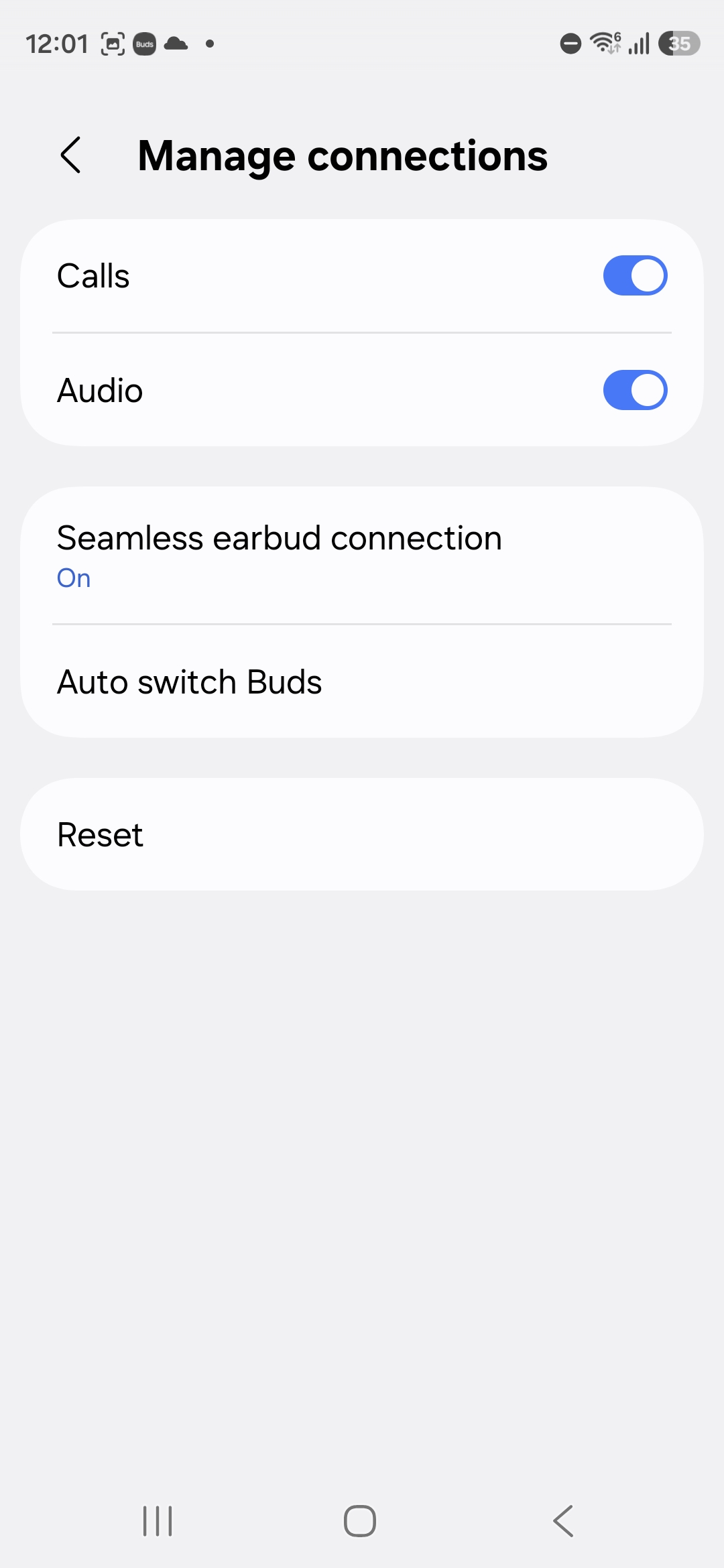Open recent apps from navigation bar
724x1568 pixels.
pos(158,1520)
